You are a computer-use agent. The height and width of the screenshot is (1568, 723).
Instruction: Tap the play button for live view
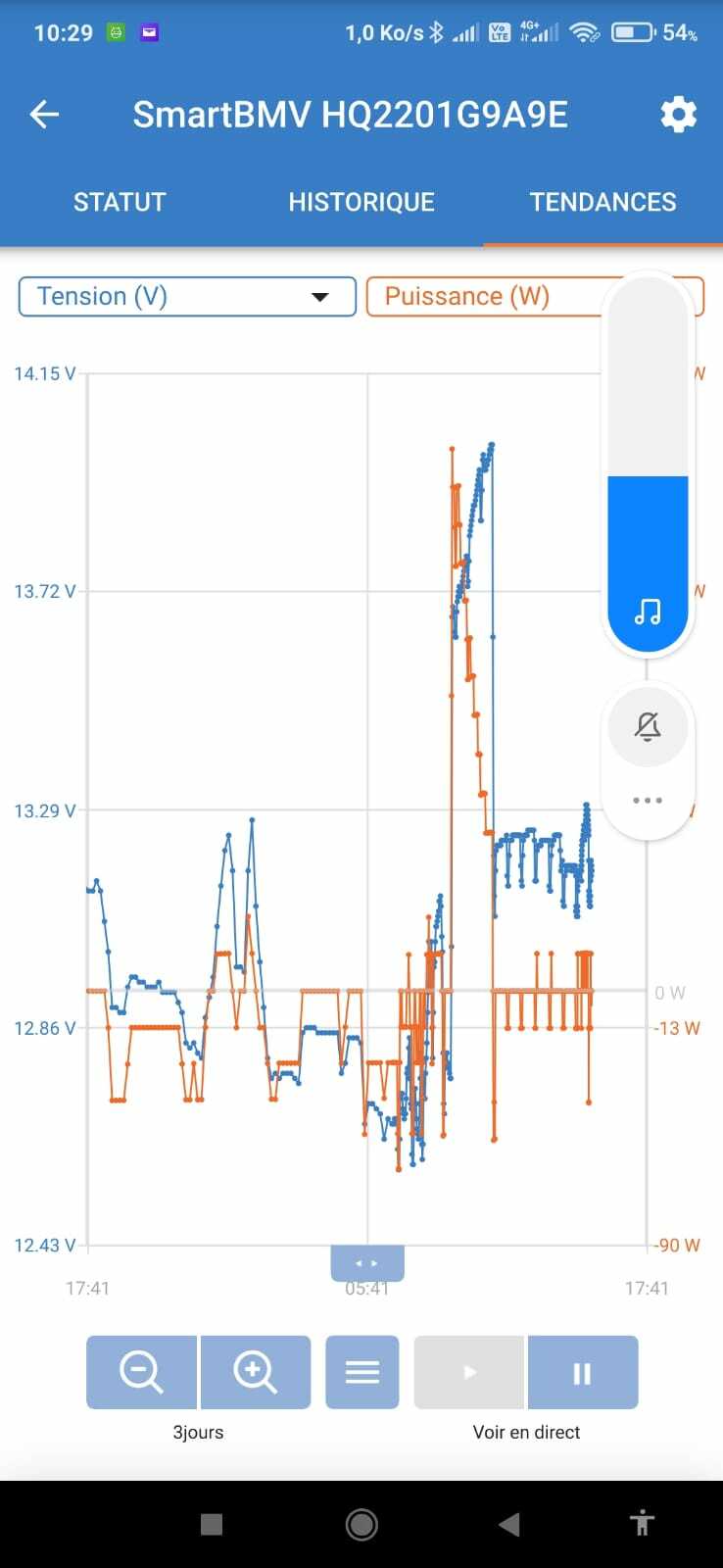[x=469, y=1372]
